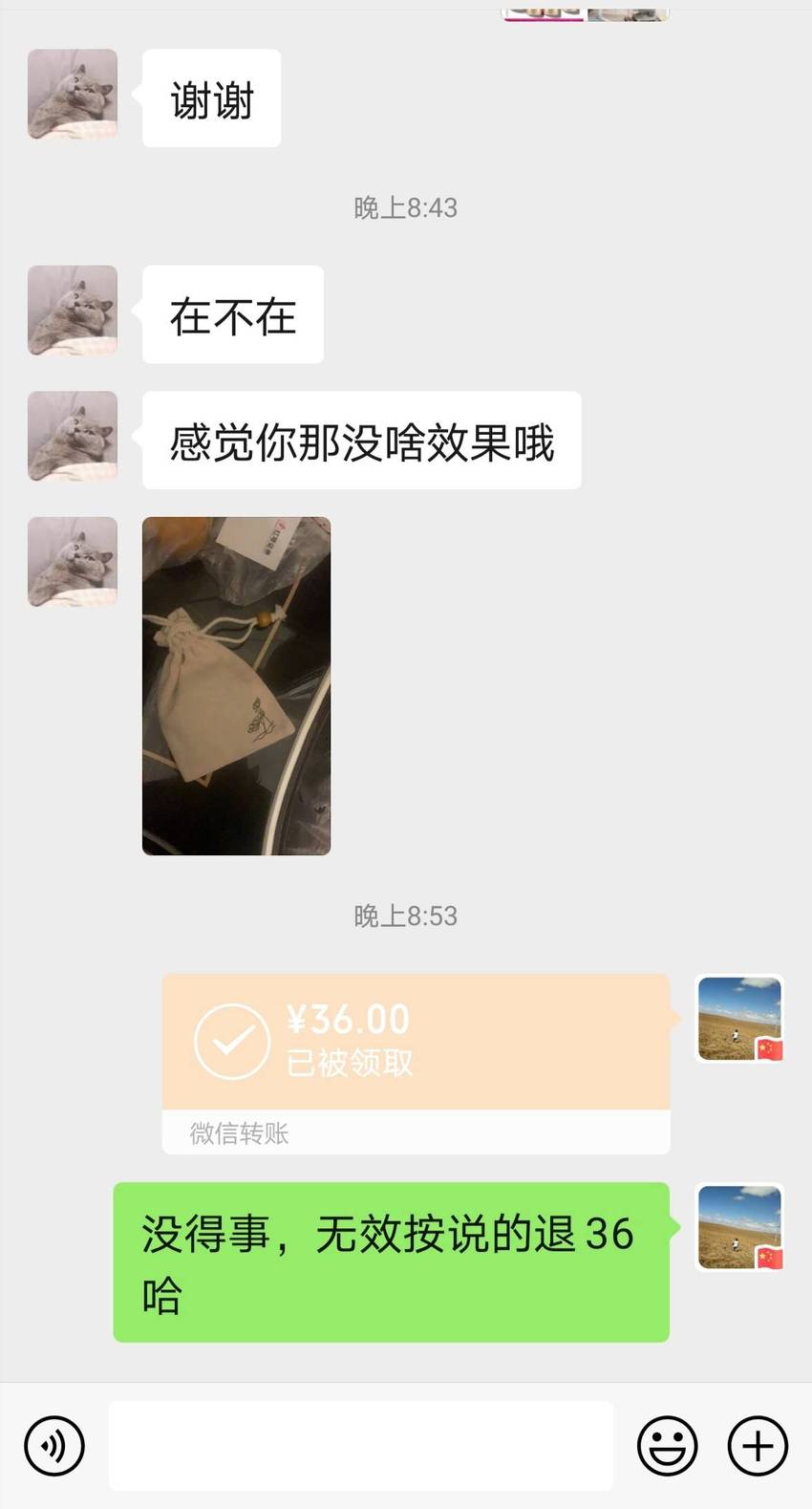The width and height of the screenshot is (812, 1509).
Task: Open the ¥36.00 WeChat transfer card
Action: click(416, 1064)
